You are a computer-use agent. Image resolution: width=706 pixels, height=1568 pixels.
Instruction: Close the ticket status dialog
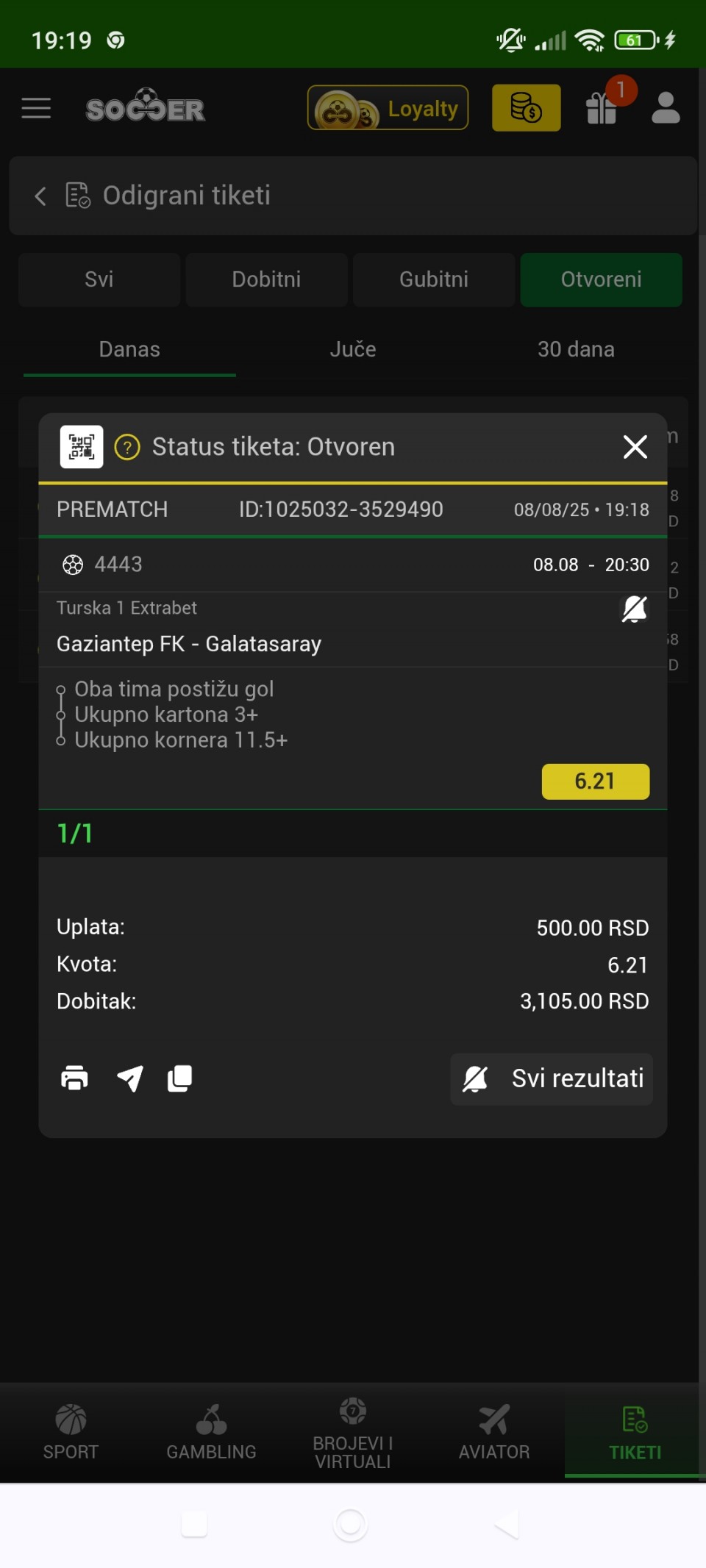pyautogui.click(x=635, y=446)
